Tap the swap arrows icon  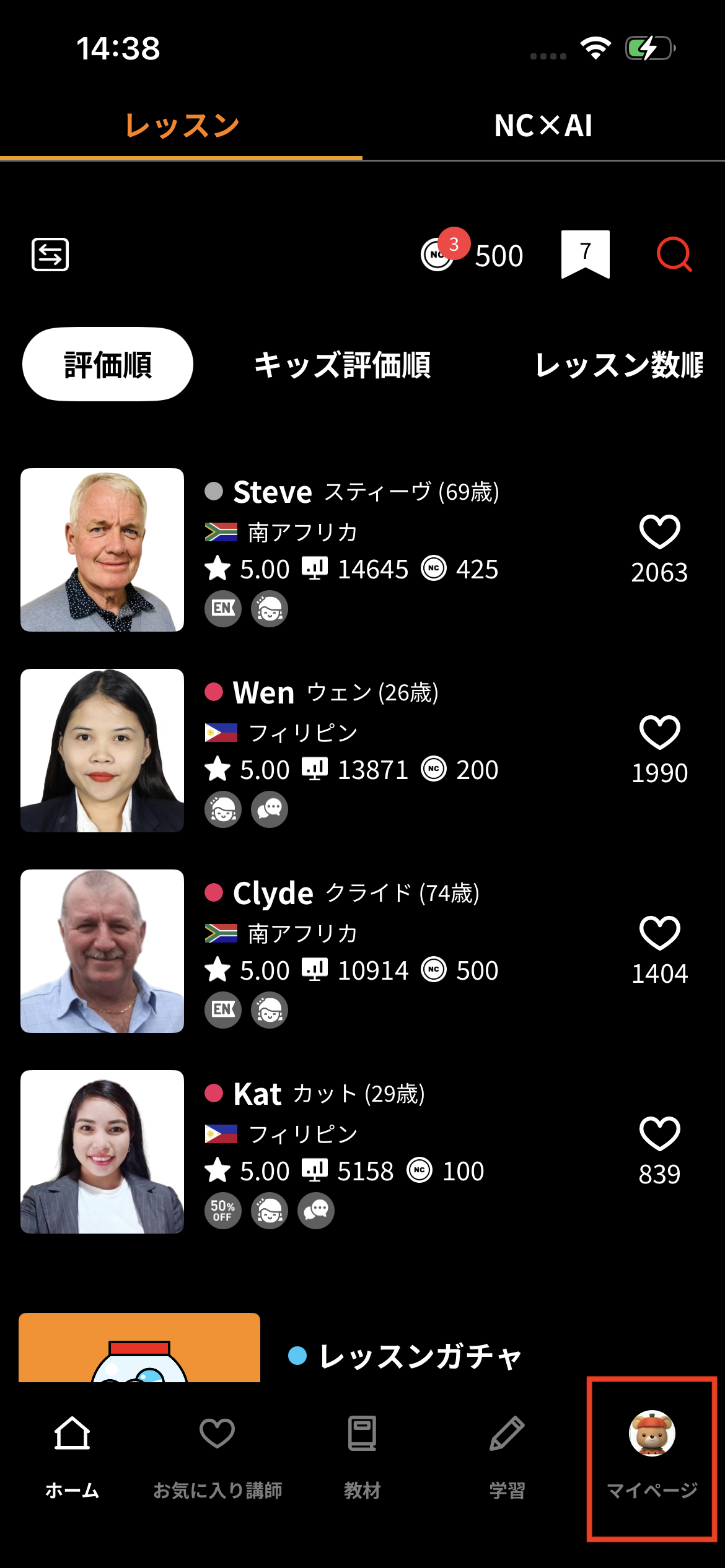pos(50,255)
